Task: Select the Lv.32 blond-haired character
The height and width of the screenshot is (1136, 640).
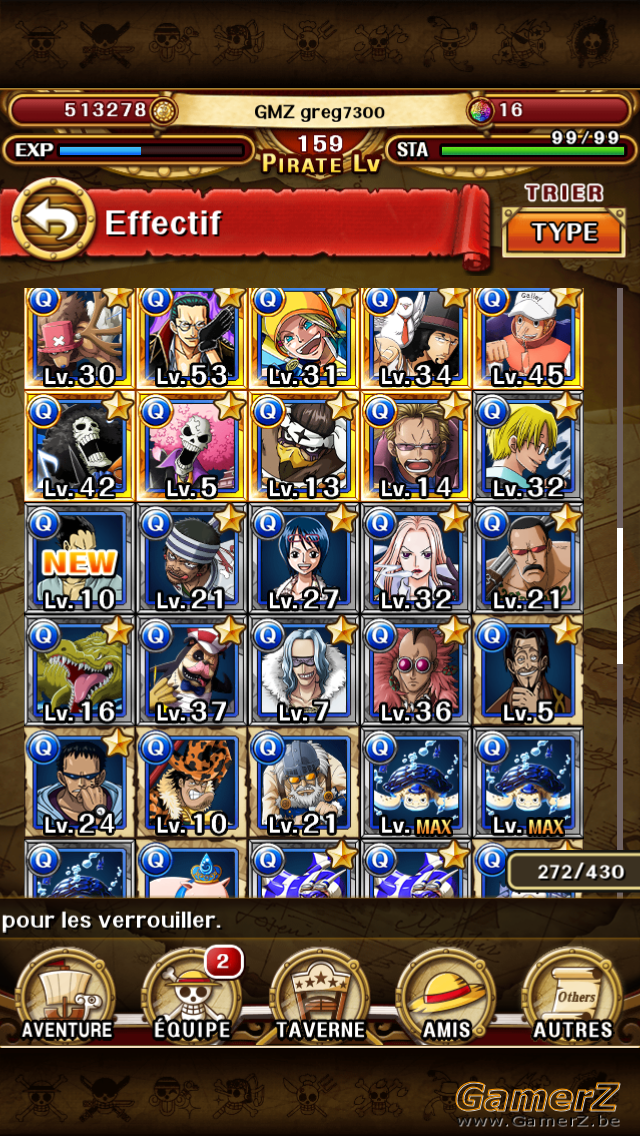Action: pyautogui.click(x=528, y=447)
